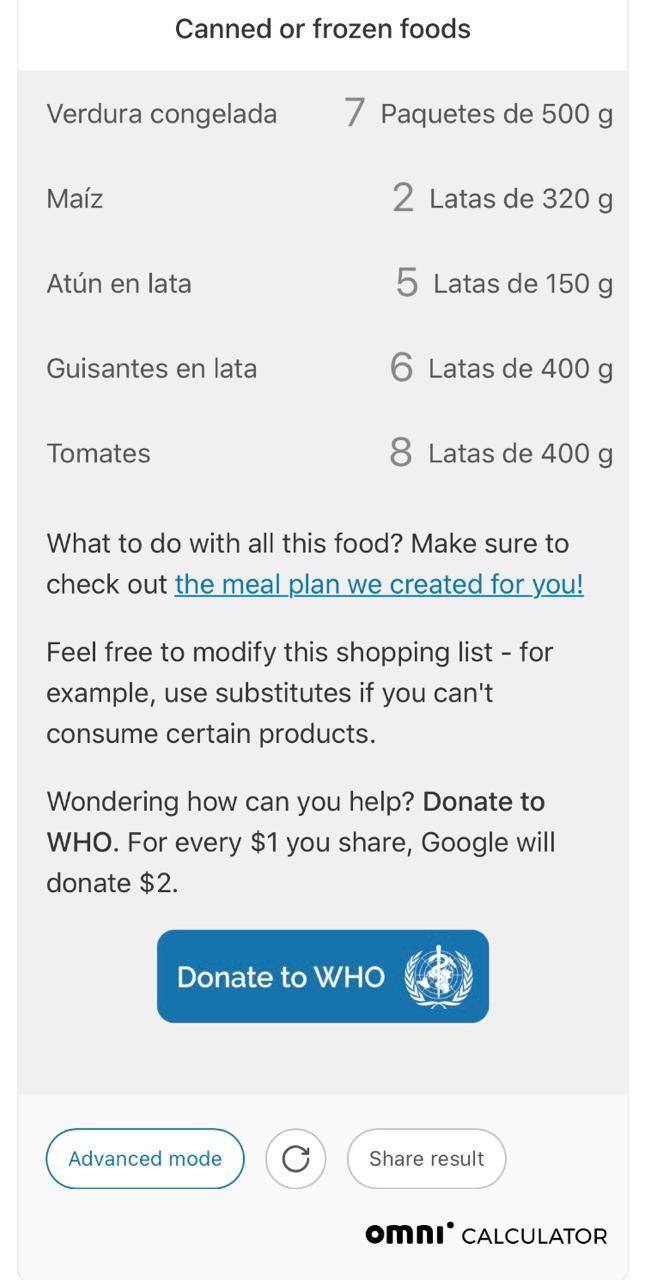Share result of the calculation
This screenshot has height=1280, width=652.
[426, 1158]
